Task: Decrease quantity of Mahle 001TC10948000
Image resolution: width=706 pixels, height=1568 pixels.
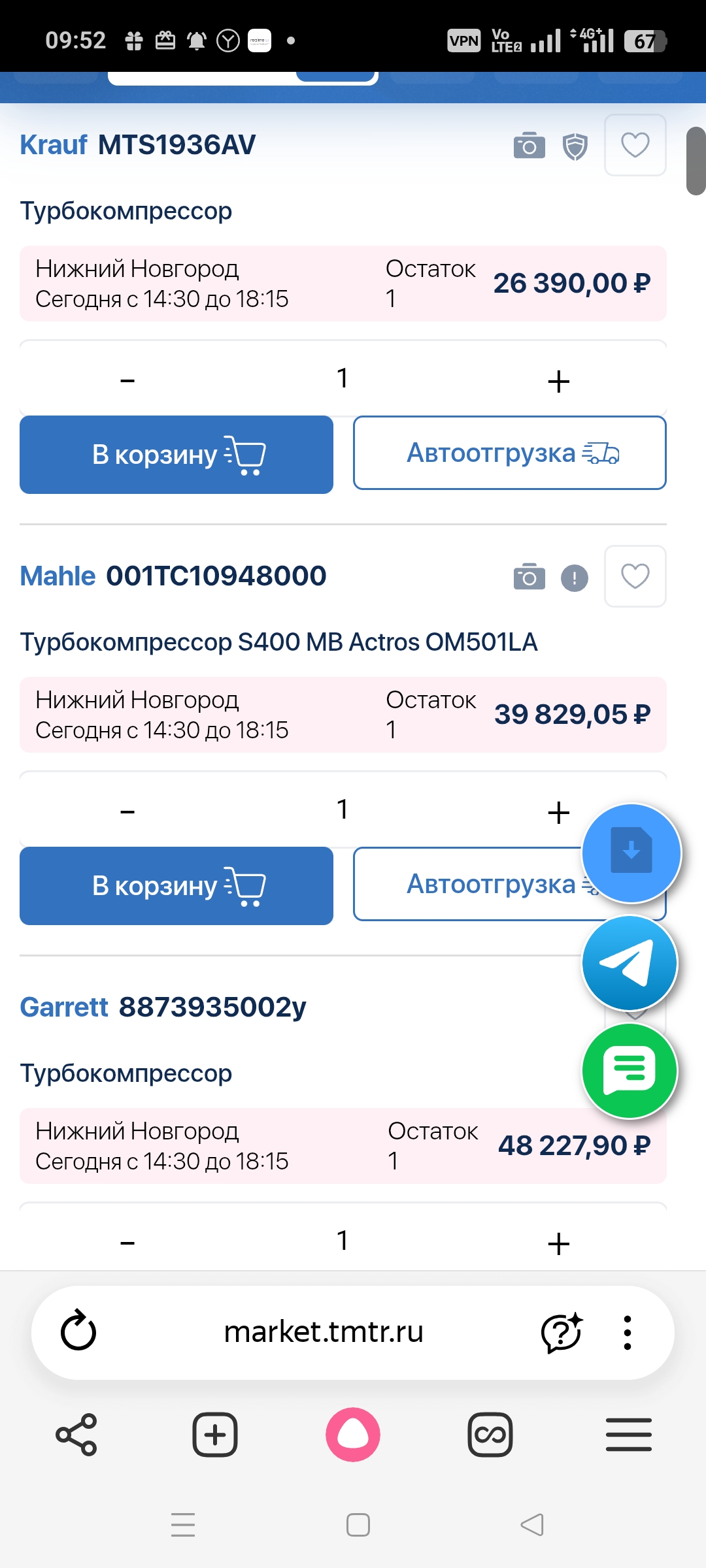Action: 128,812
